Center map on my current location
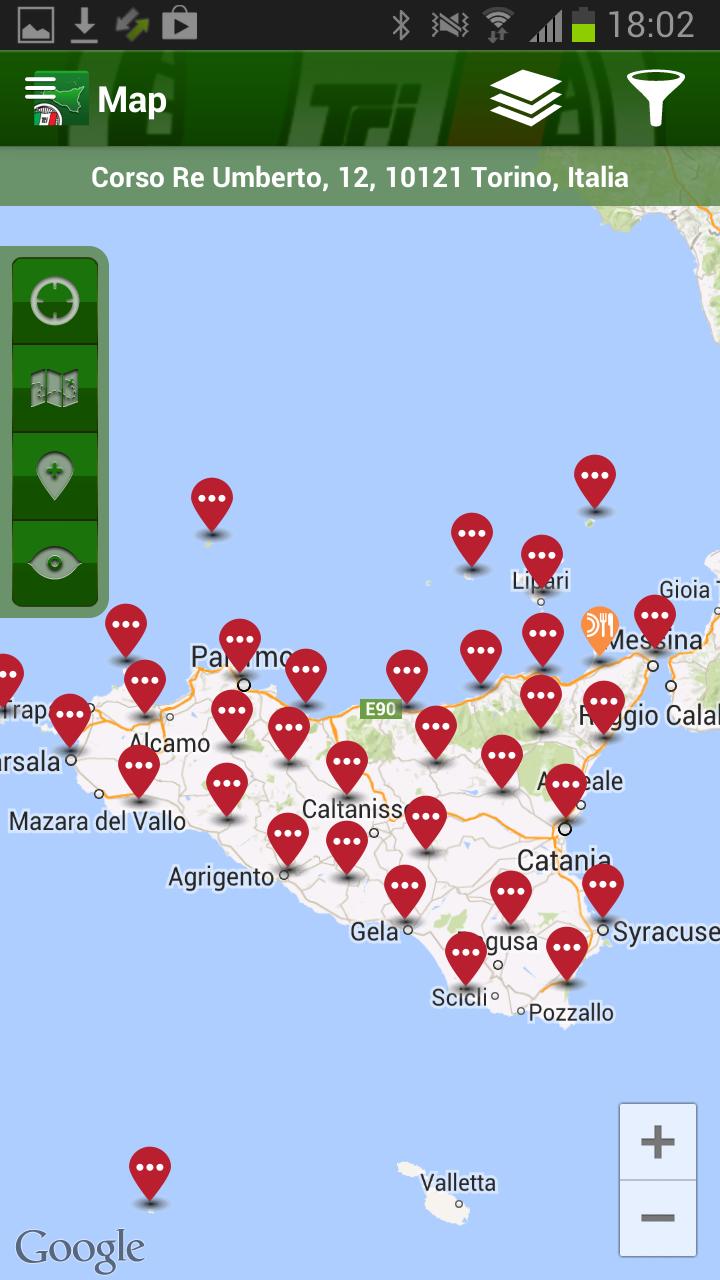The height and width of the screenshot is (1280, 720). click(55, 301)
